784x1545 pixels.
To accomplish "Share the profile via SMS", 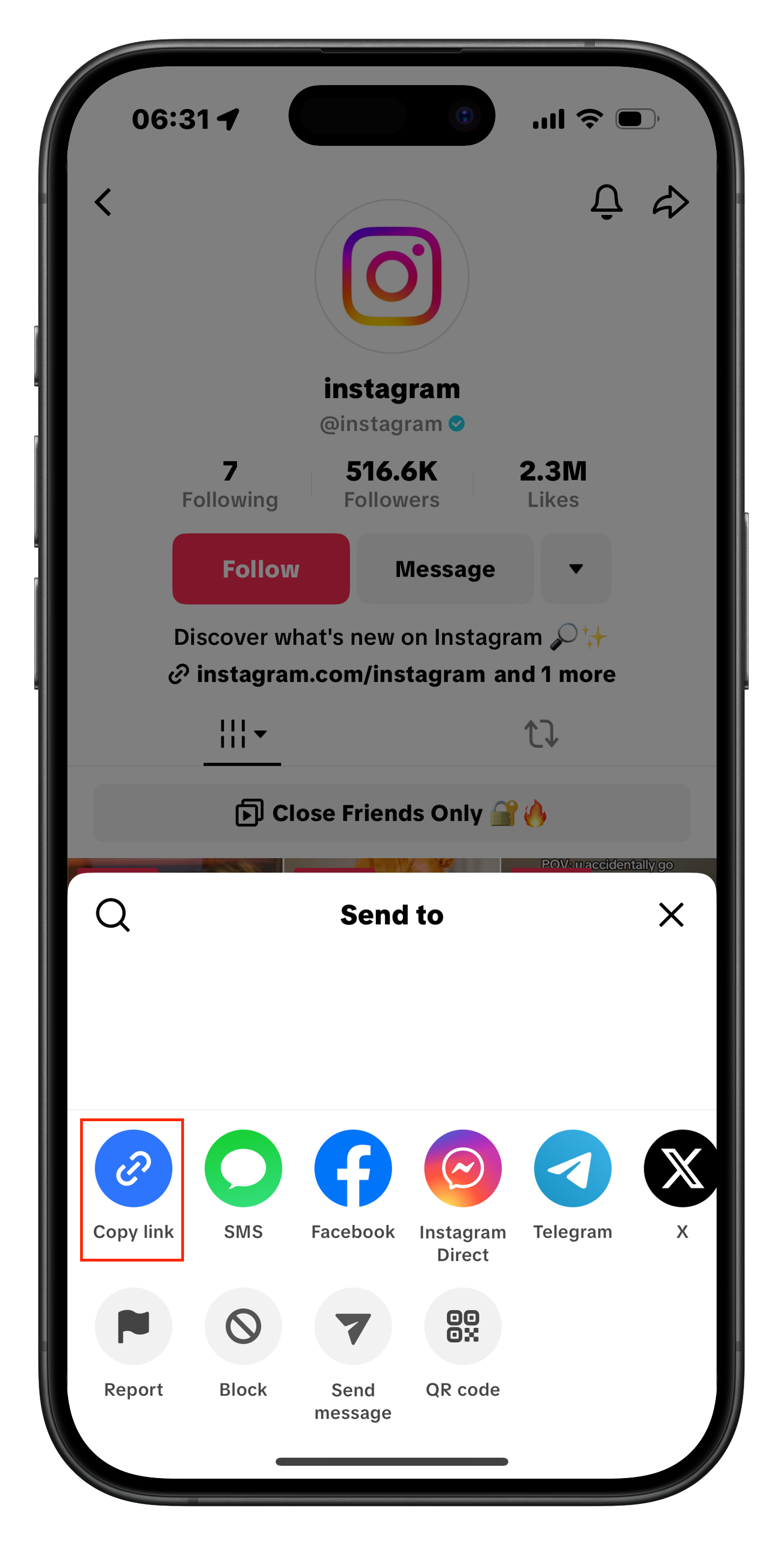I will click(x=243, y=1168).
